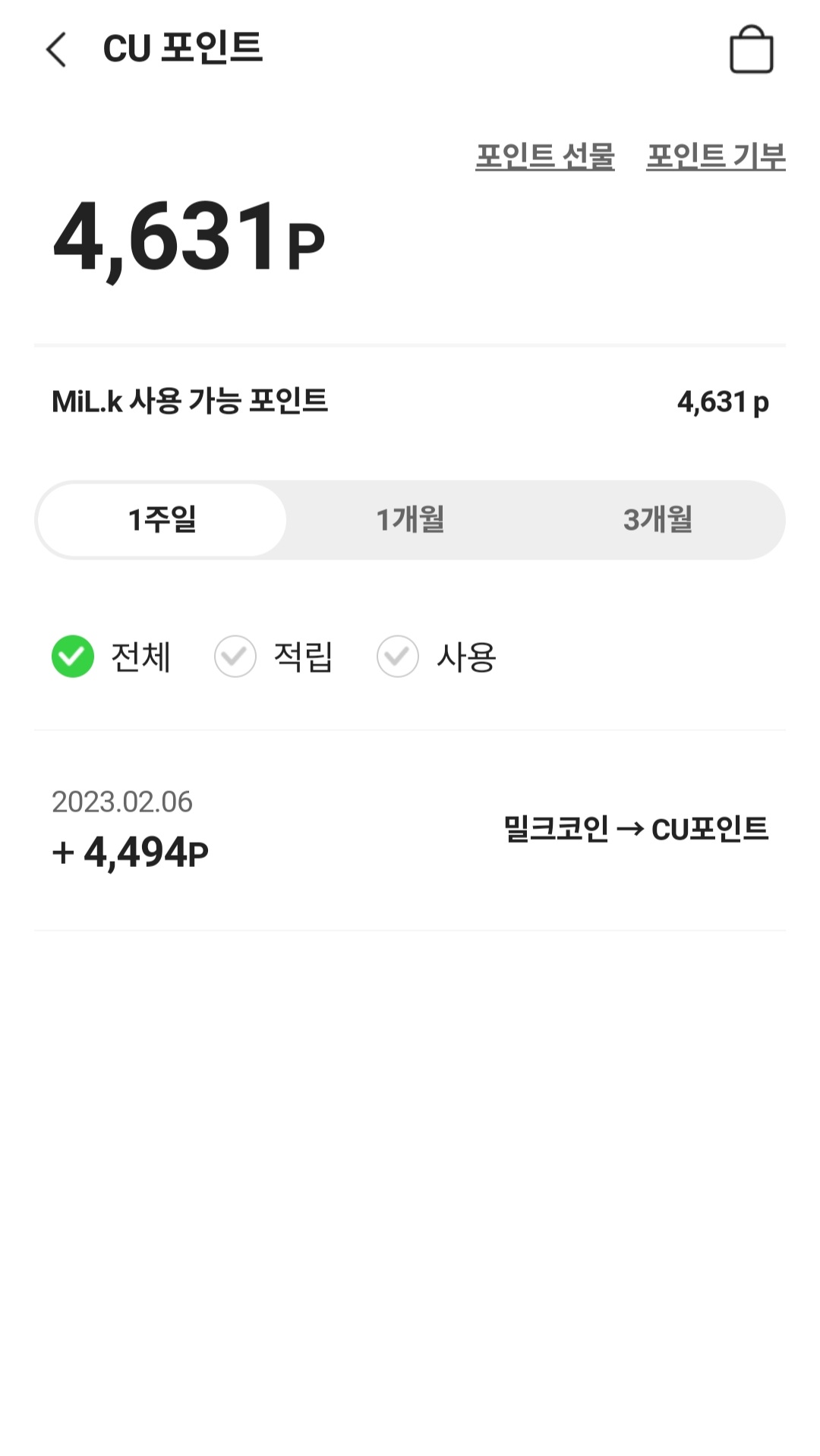Viewport: 820px width, 1456px height.
Task: Open the 밀크코인 → CU포인트 transaction entry
Action: [636, 830]
